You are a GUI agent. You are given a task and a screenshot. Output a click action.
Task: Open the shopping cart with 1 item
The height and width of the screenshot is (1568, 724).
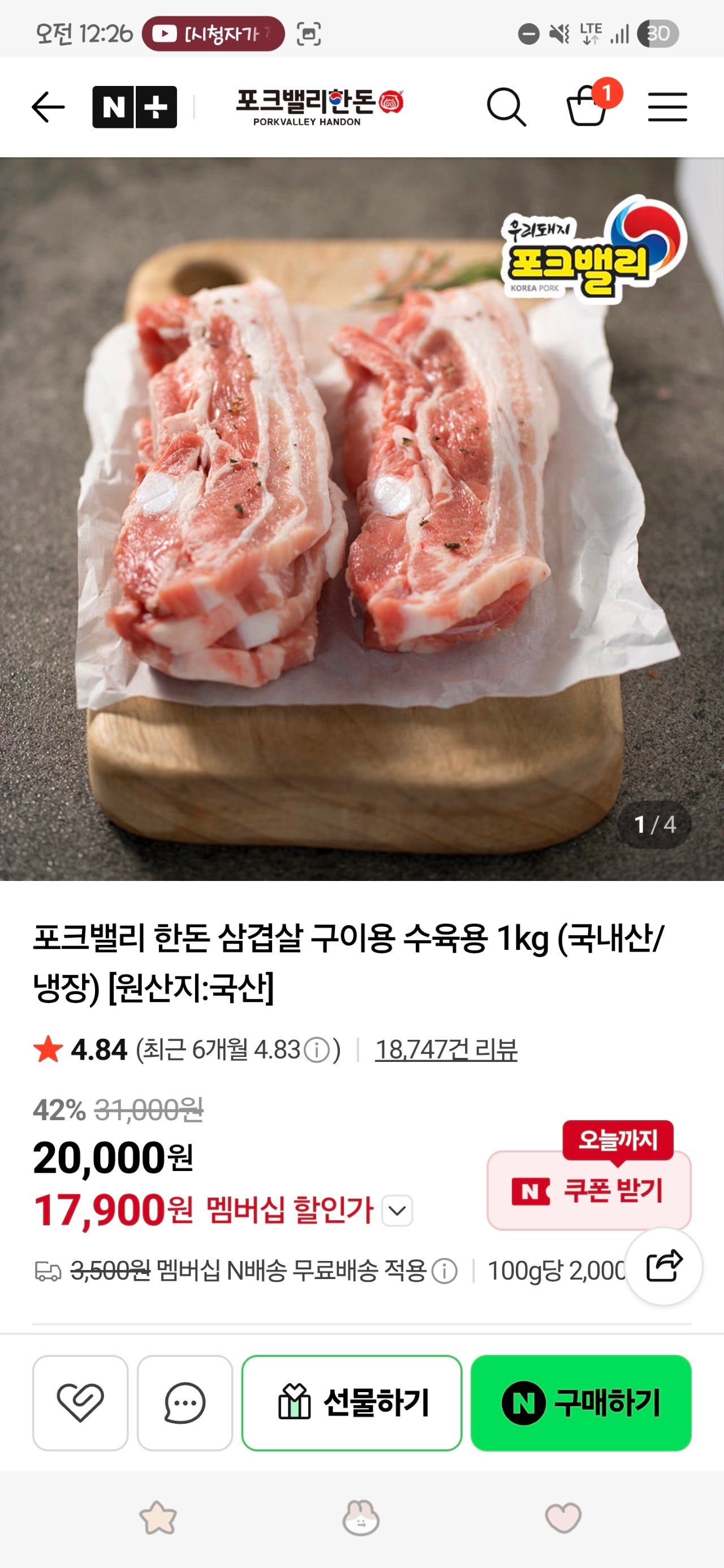pos(587,109)
